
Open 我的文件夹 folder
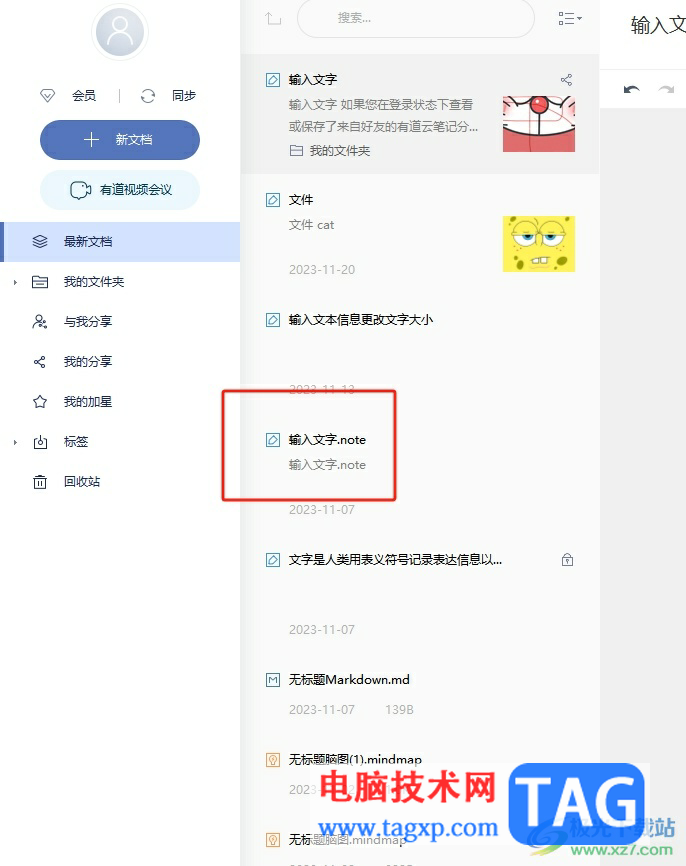(x=93, y=282)
